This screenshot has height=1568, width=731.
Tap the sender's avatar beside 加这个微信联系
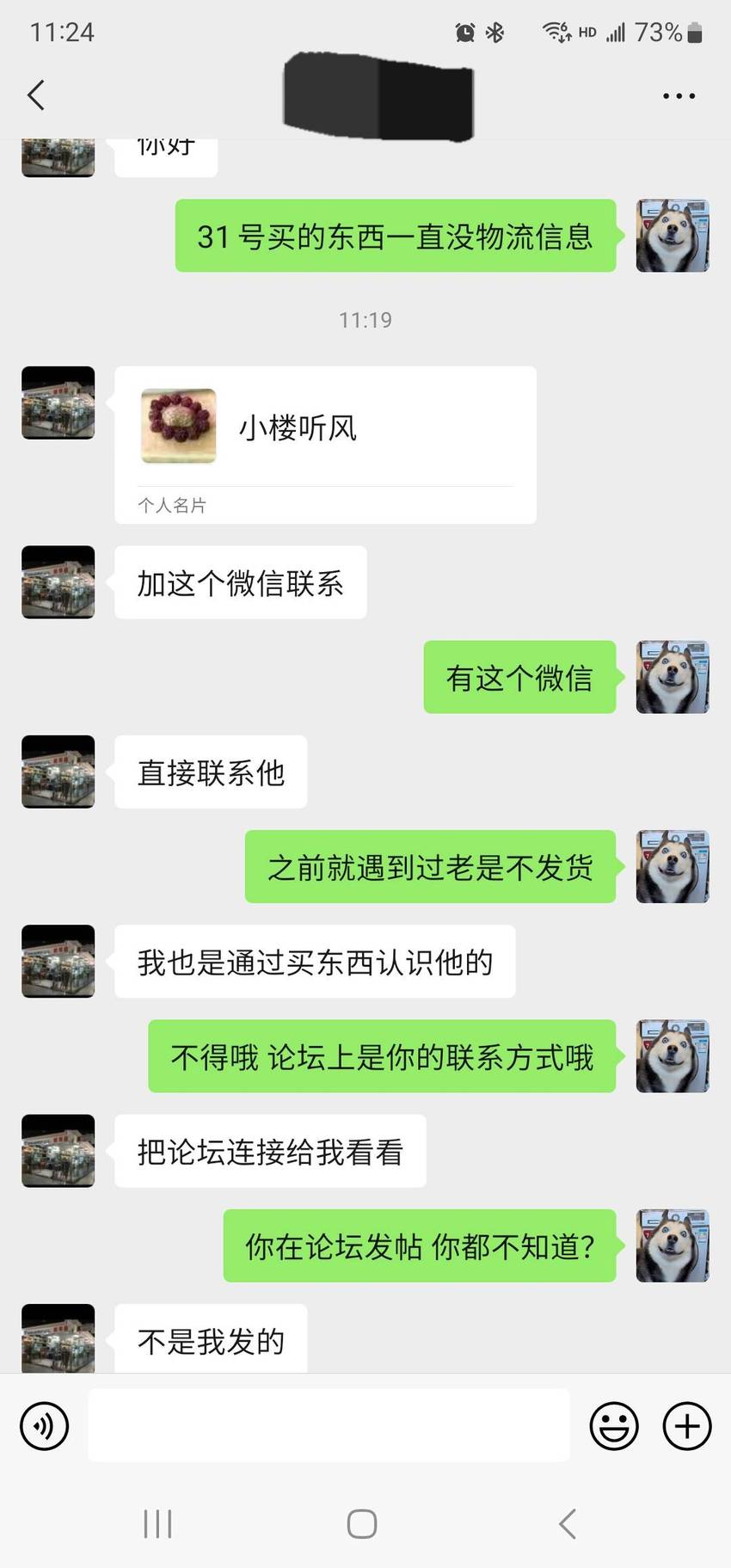(58, 582)
